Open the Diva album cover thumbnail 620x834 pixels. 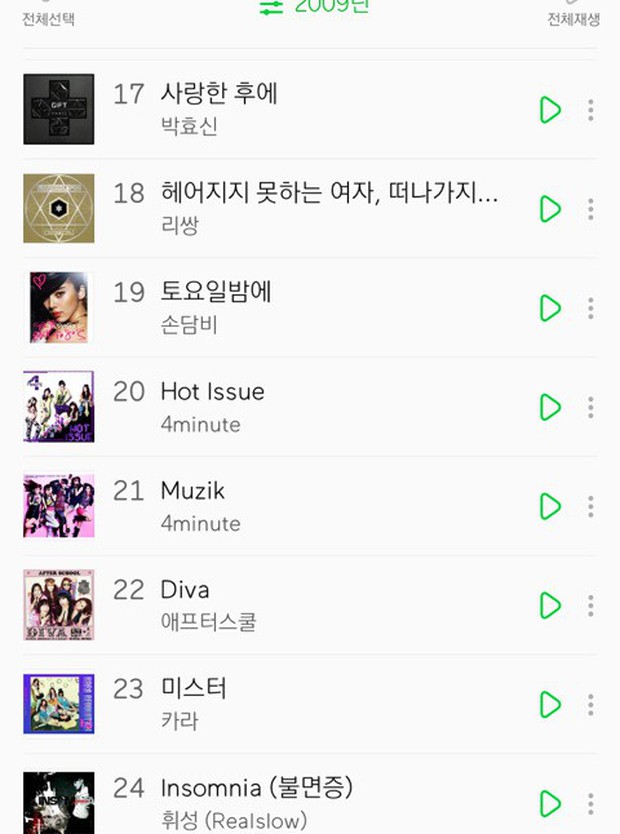click(x=59, y=605)
